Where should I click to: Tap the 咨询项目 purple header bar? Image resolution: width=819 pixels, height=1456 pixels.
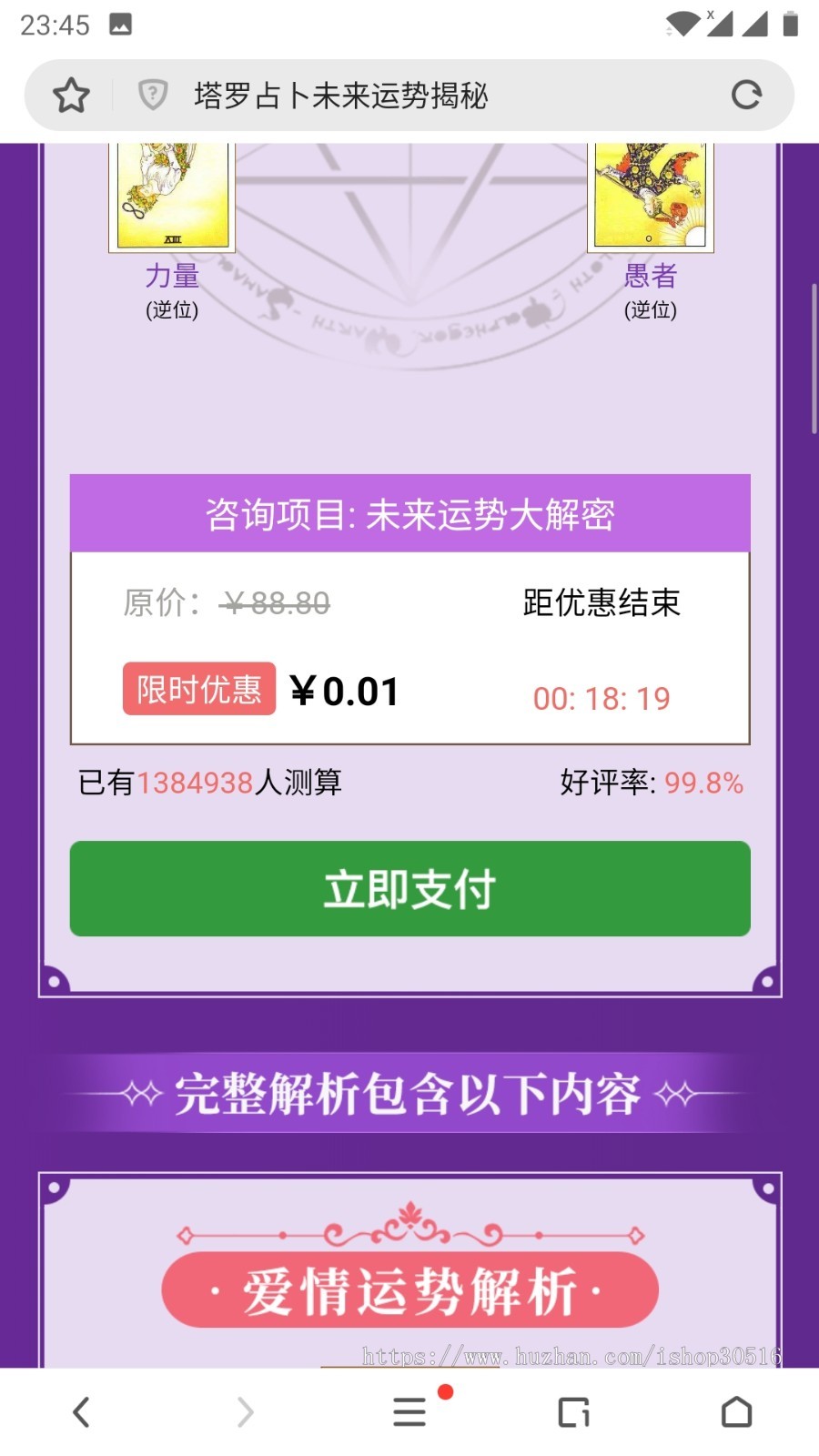point(409,512)
